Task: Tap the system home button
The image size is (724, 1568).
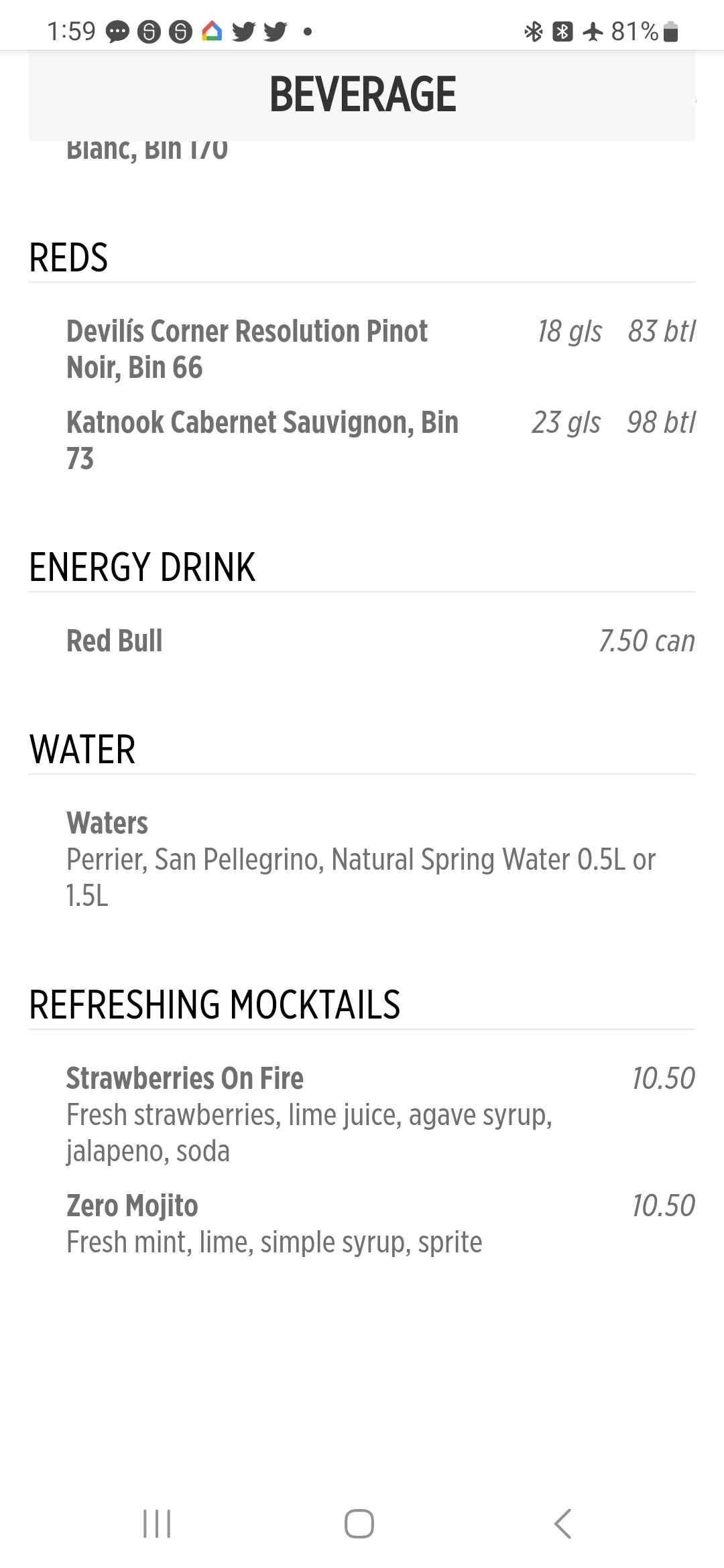Action: tap(359, 1524)
